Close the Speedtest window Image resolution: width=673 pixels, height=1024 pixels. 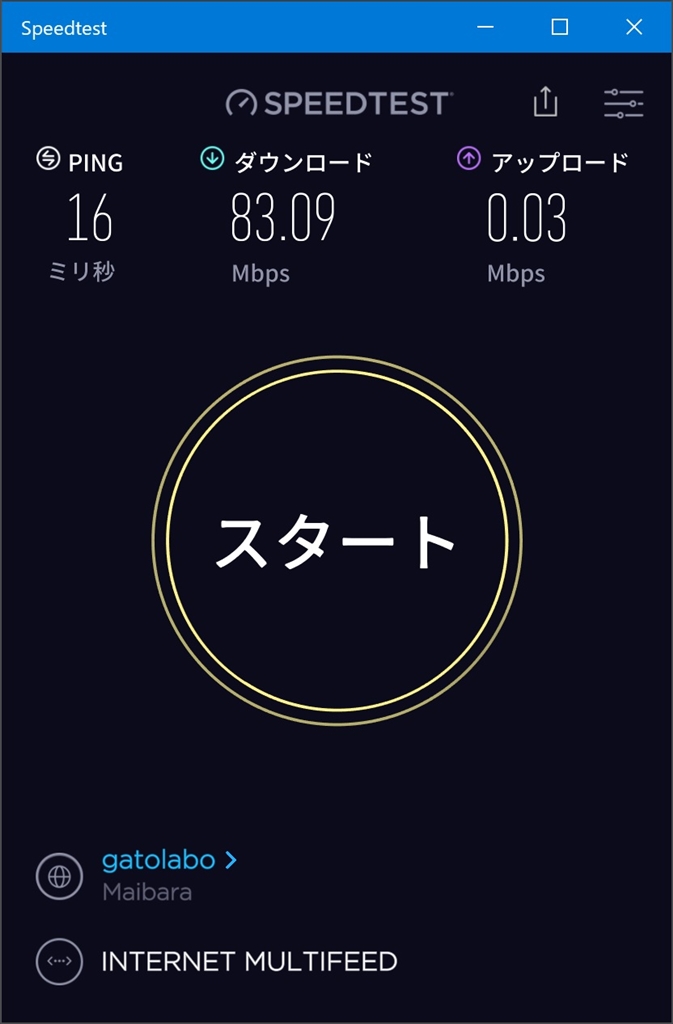(x=634, y=27)
